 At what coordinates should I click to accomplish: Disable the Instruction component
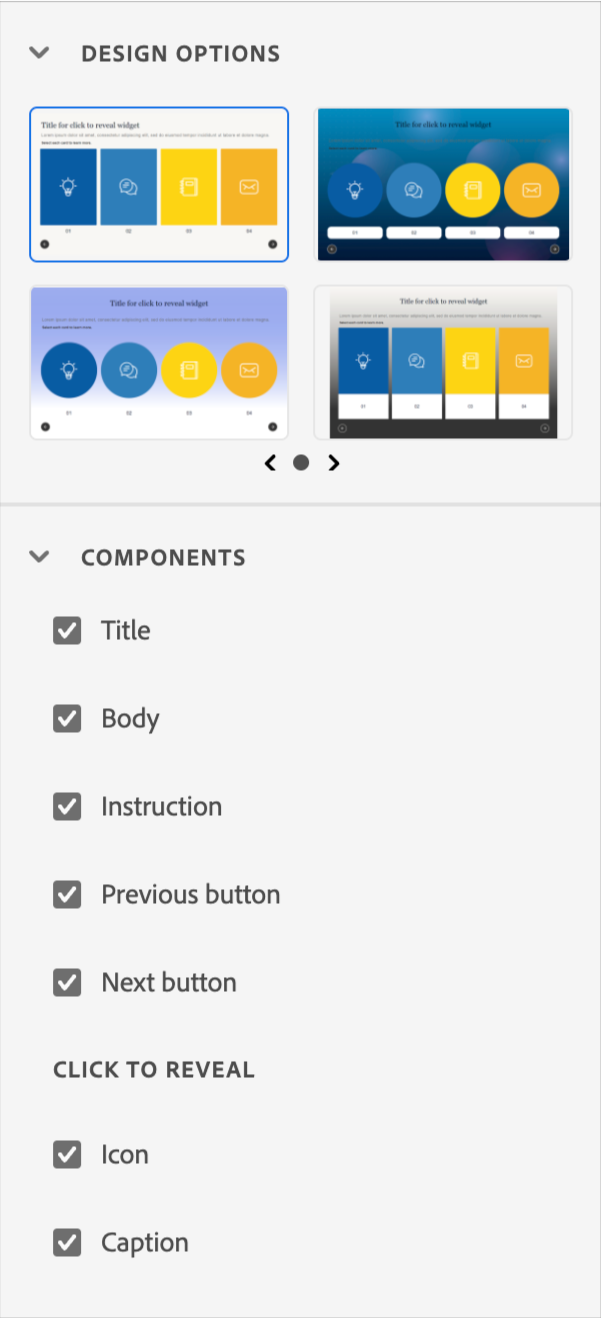pos(67,807)
